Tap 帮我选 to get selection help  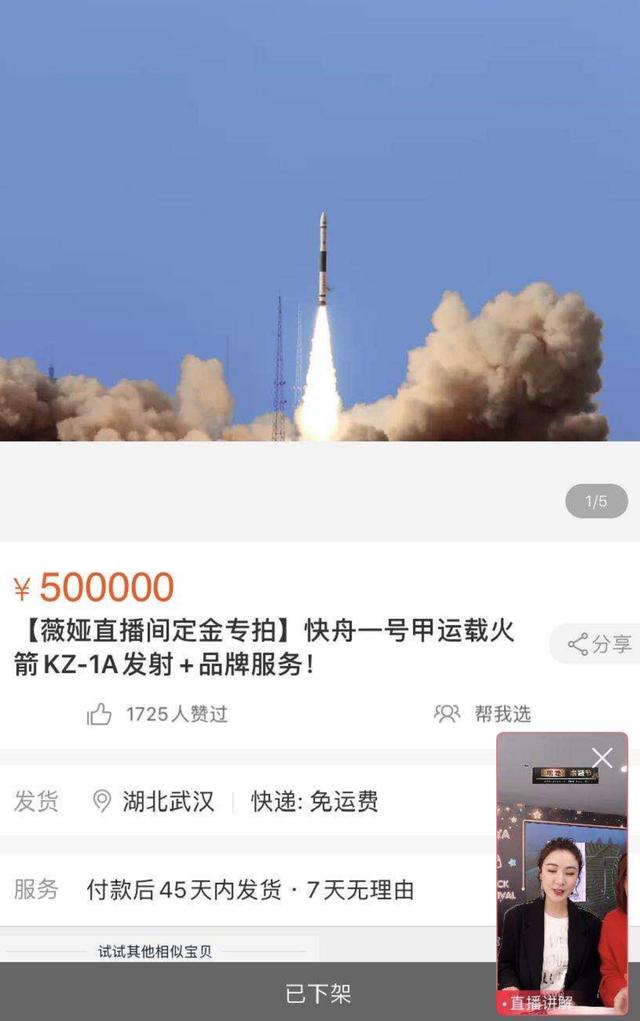[483, 714]
